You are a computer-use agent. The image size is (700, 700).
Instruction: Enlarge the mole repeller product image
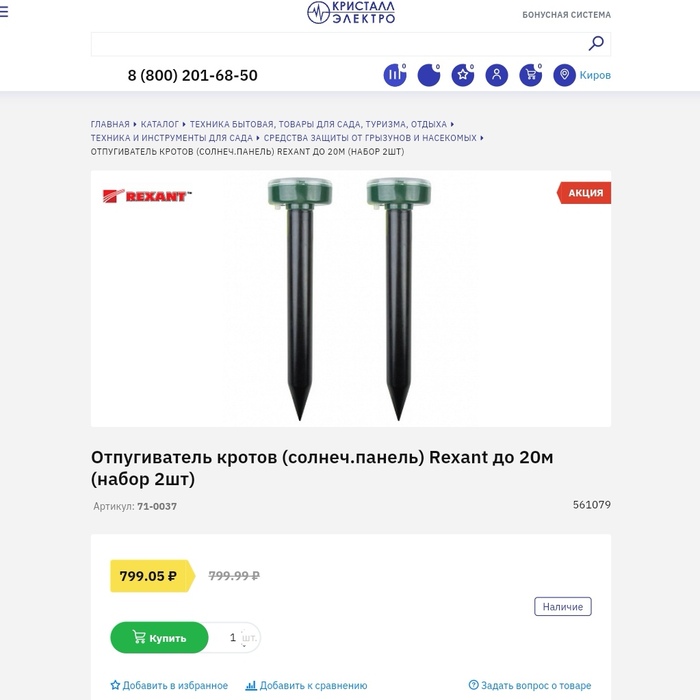tap(350, 298)
